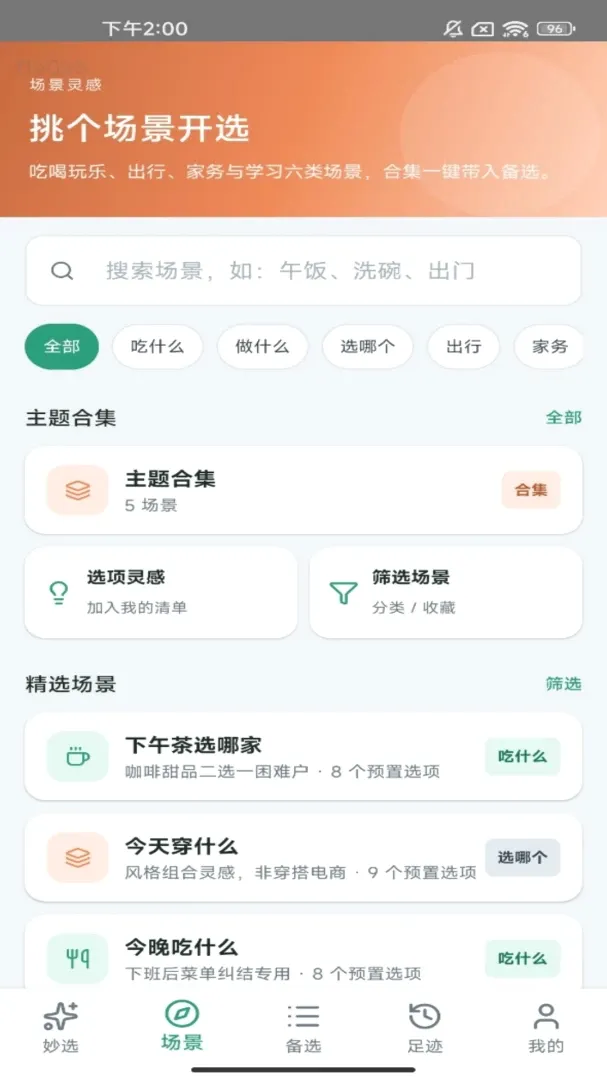Select the 出行 category chip
The width and height of the screenshot is (607, 1080).
(x=464, y=346)
